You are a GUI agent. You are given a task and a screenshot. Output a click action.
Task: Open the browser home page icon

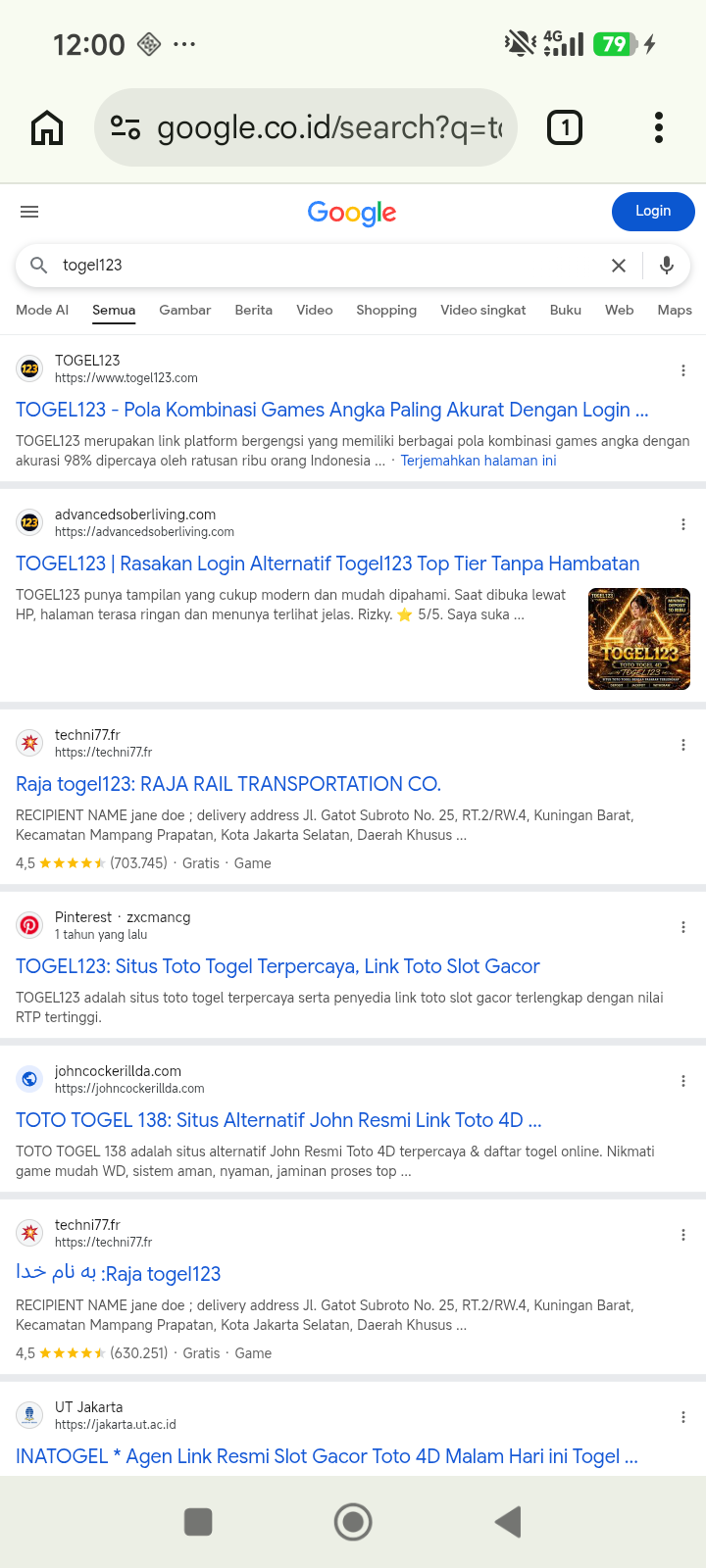47,127
